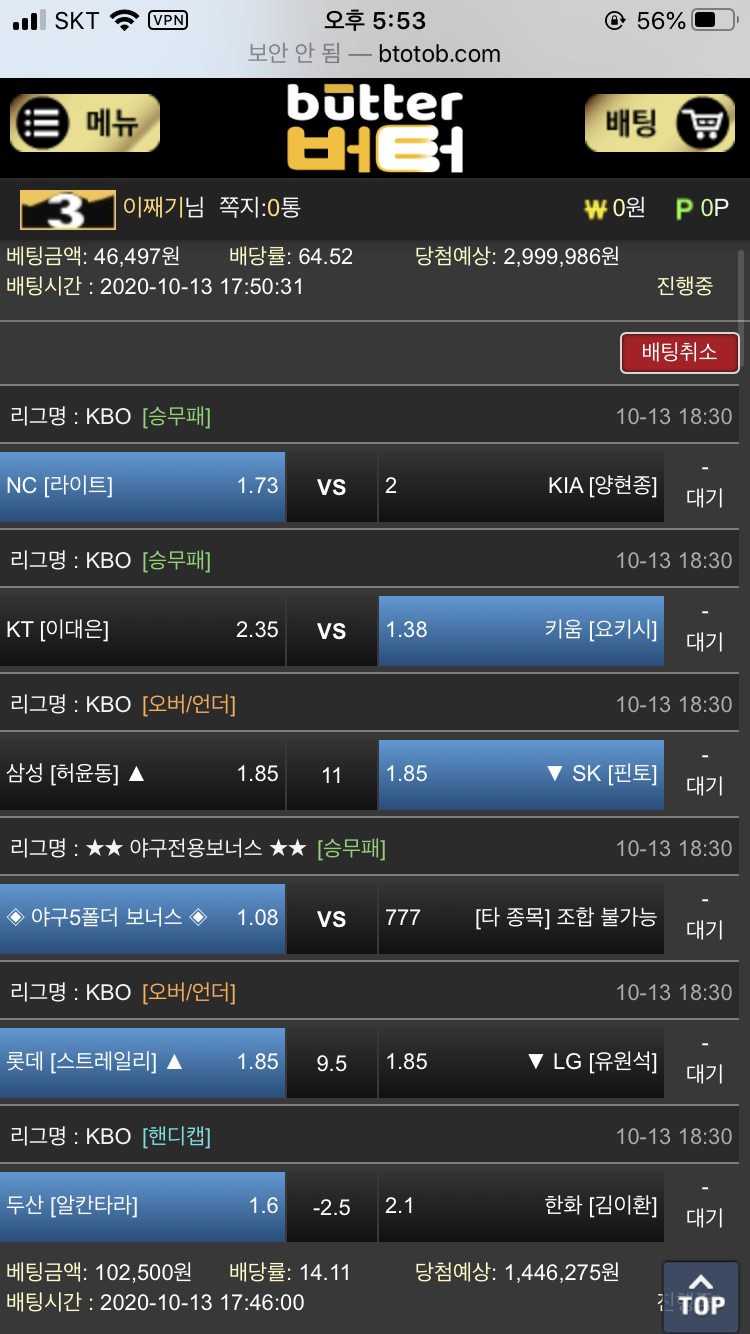The height and width of the screenshot is (1334, 750).
Task: Tap the 배팅취소 button
Action: pos(679,352)
